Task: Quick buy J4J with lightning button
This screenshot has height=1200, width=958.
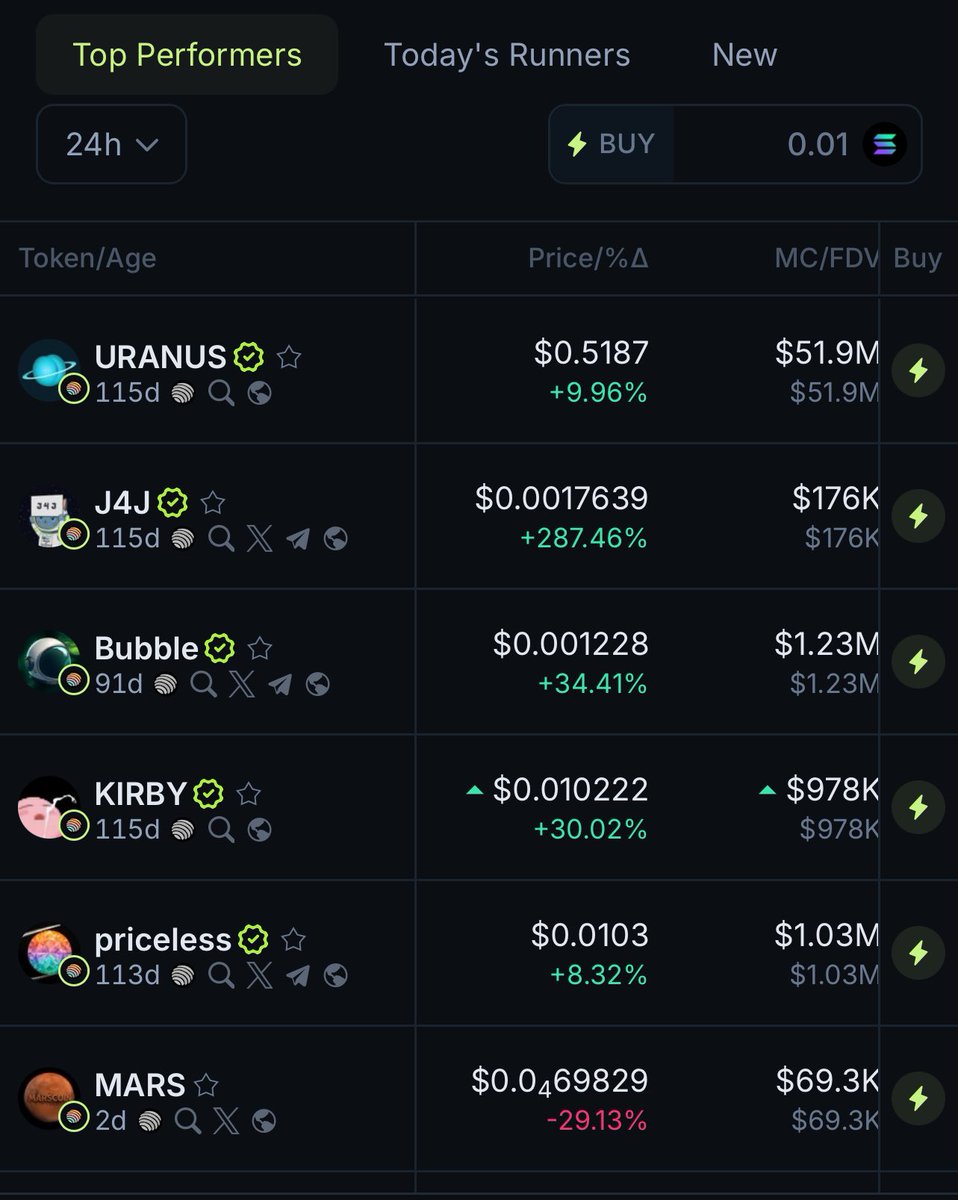Action: click(917, 516)
